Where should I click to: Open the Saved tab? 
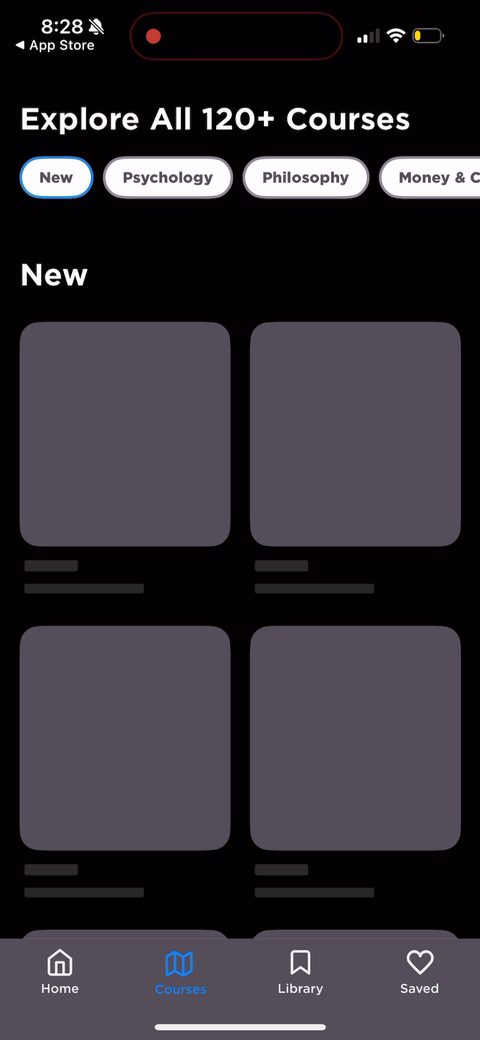tap(420, 972)
